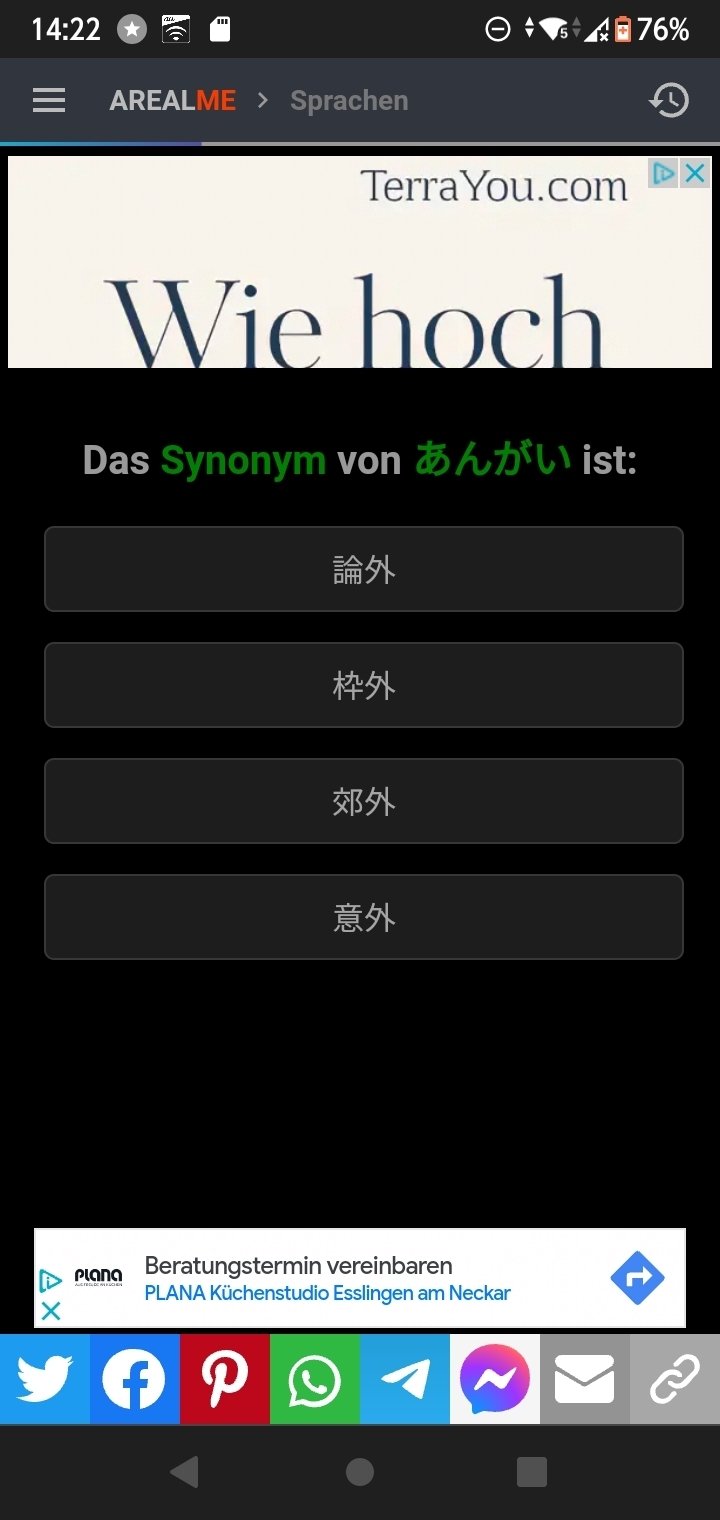Share this quiz on Twitter
This screenshot has height=1520, width=720.
pos(45,1380)
